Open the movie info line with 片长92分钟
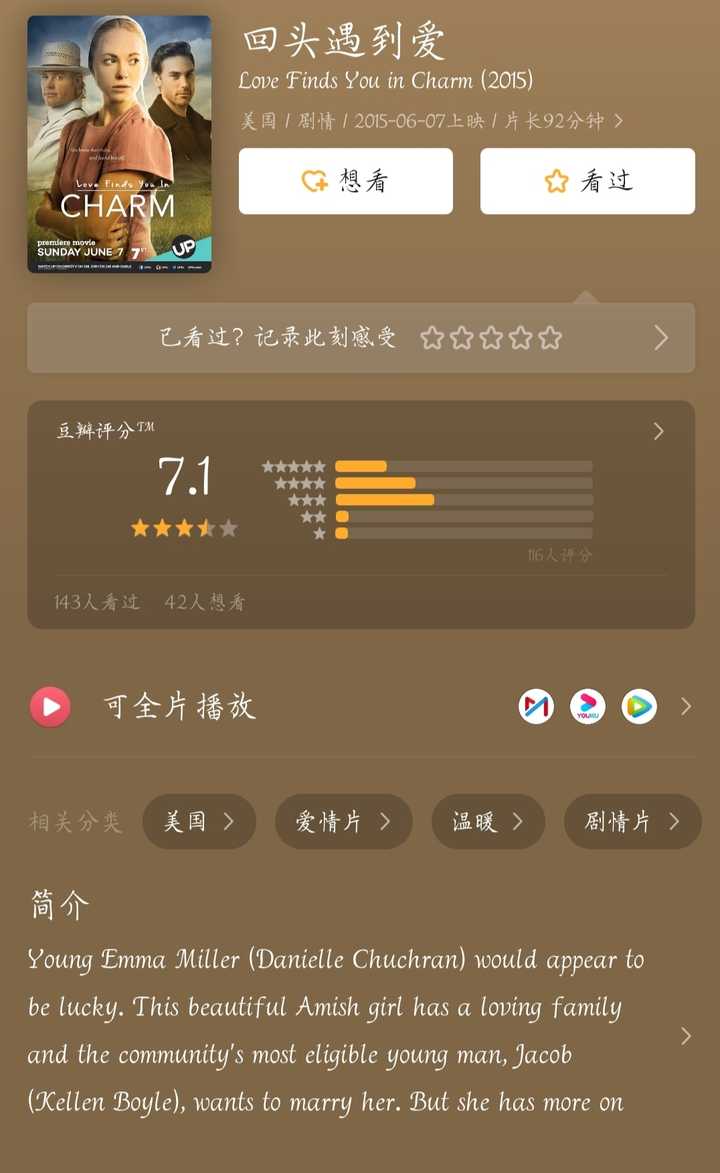The height and width of the screenshot is (1173, 720). point(432,121)
